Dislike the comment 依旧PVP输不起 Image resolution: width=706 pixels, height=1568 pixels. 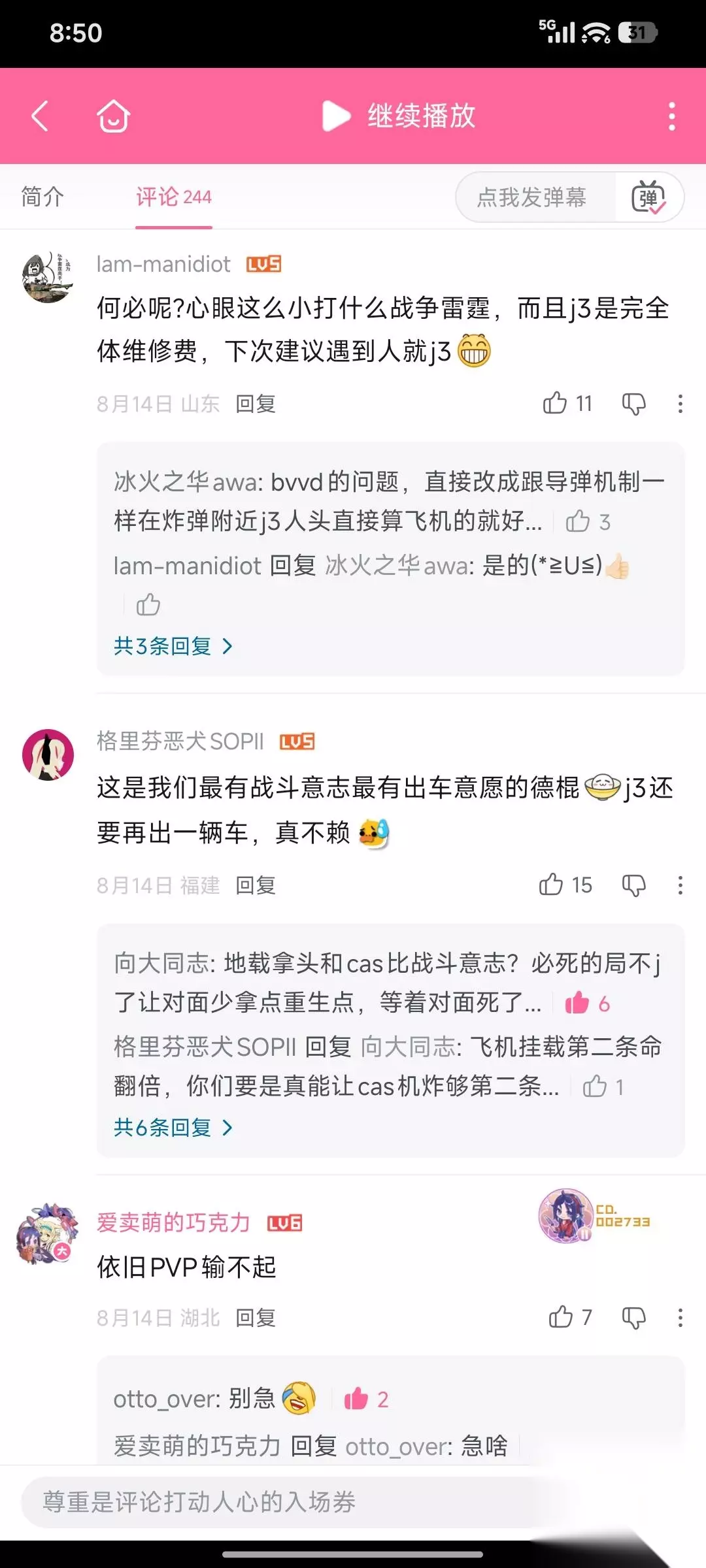(633, 1317)
